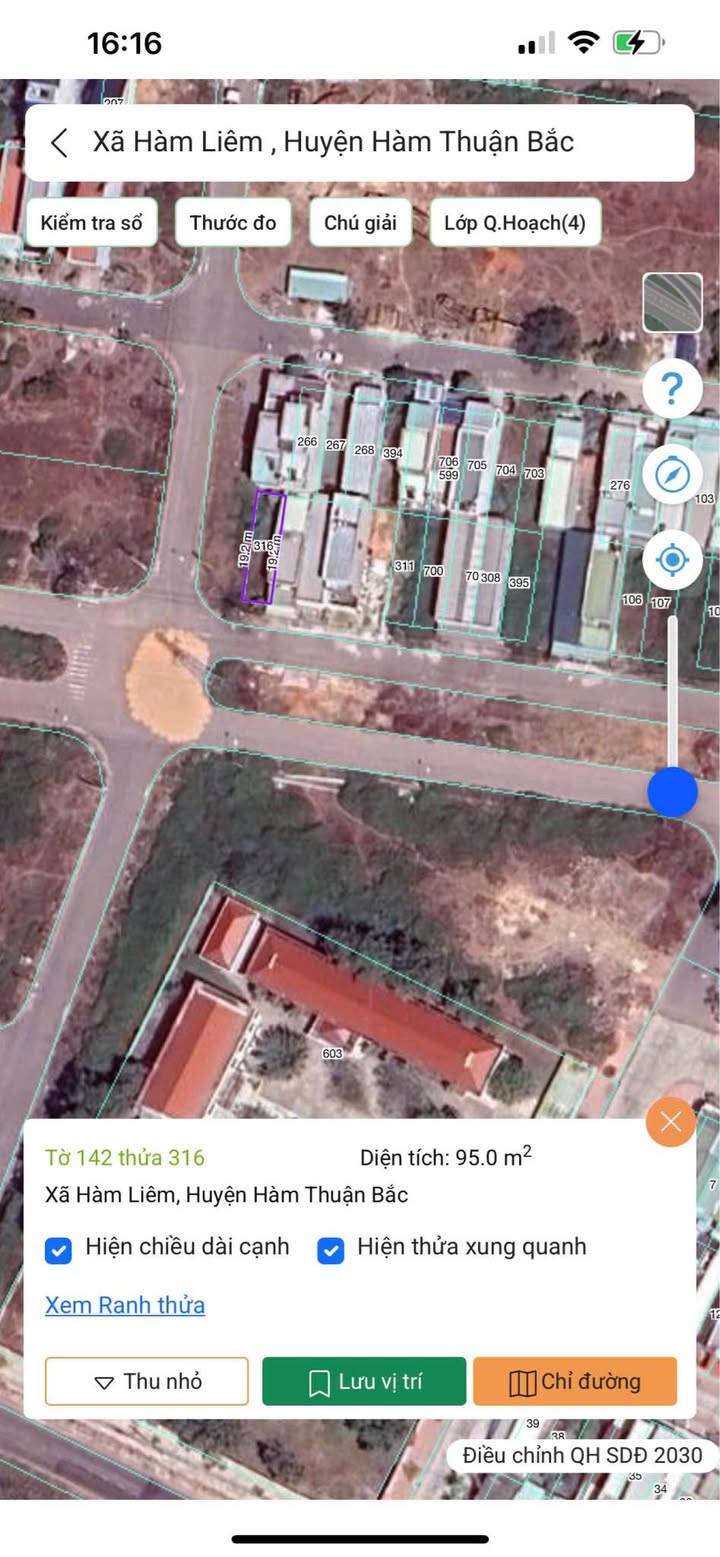
Task: Tap the Điều chỉnh QH SDĐ 2030 label
Action: pos(582,1455)
